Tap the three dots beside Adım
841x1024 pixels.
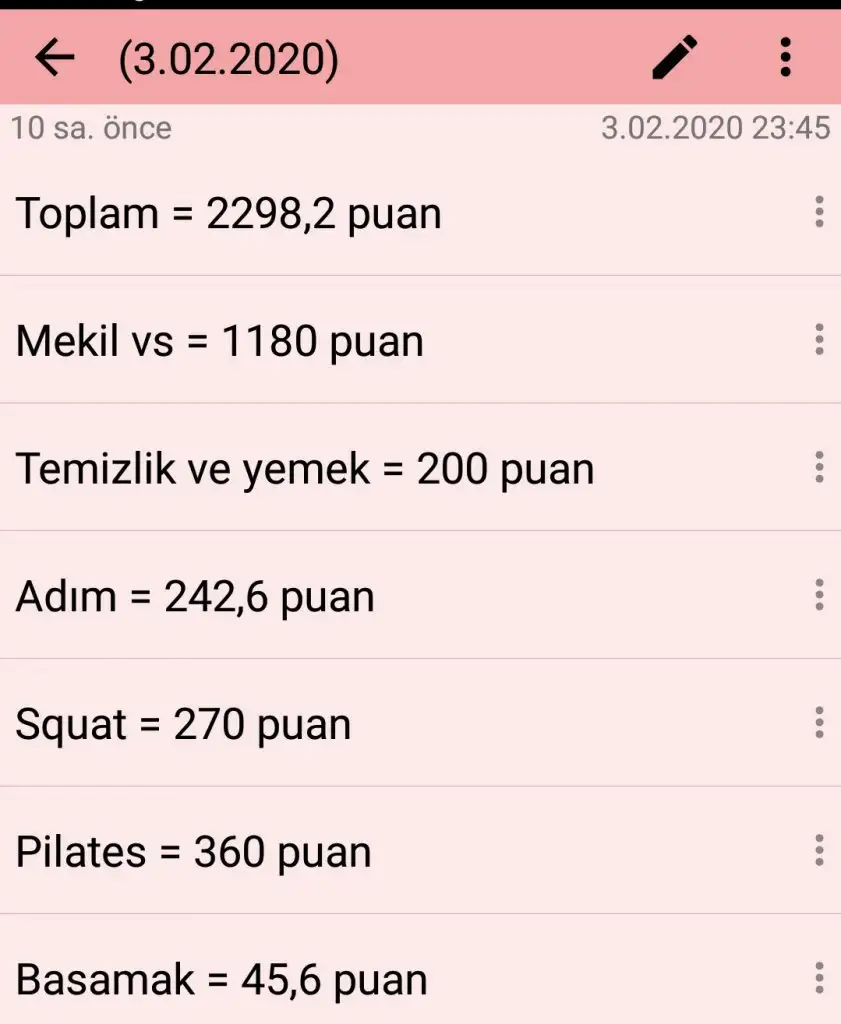coord(819,595)
